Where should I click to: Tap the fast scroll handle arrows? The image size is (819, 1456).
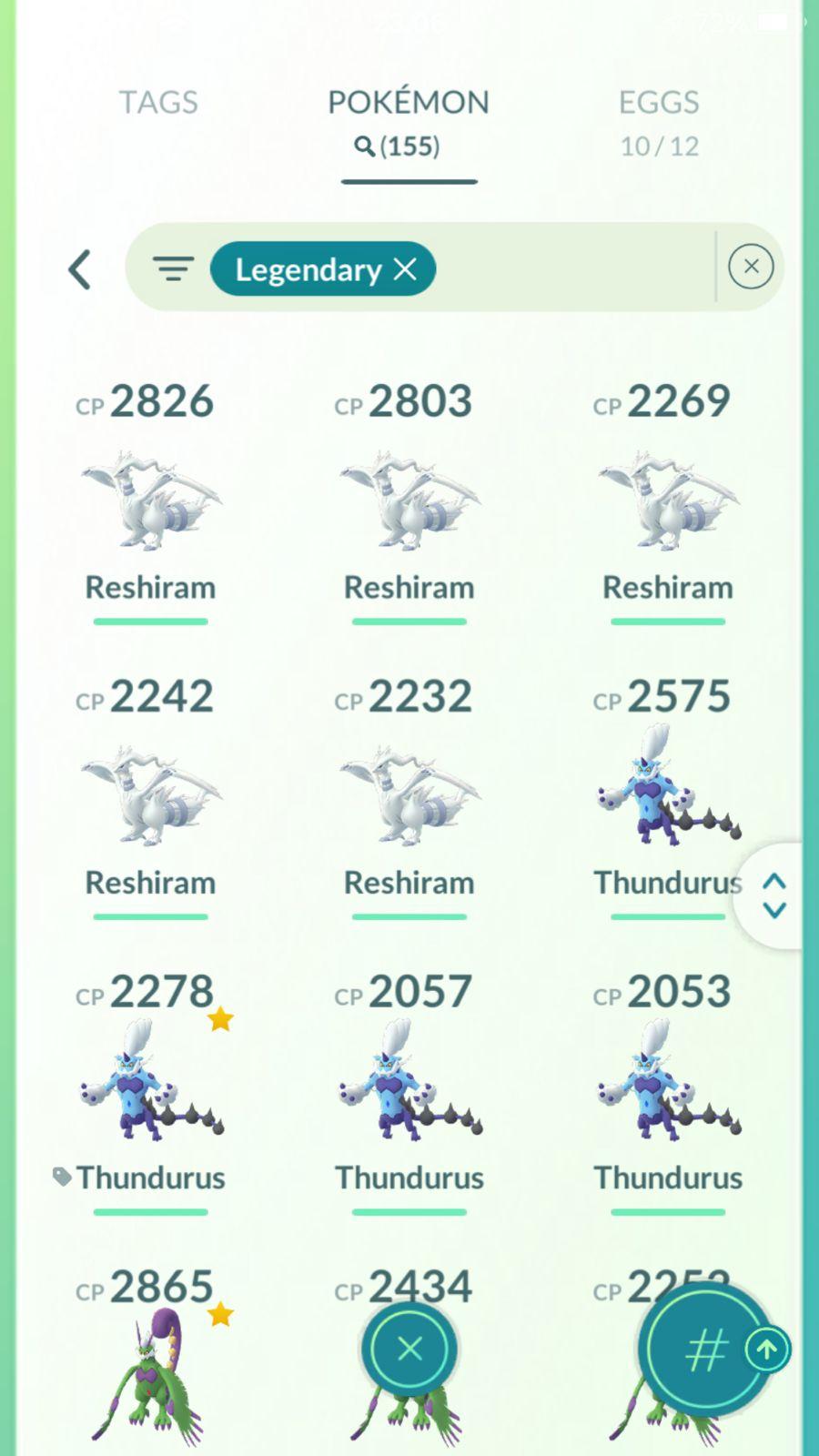pos(773,895)
